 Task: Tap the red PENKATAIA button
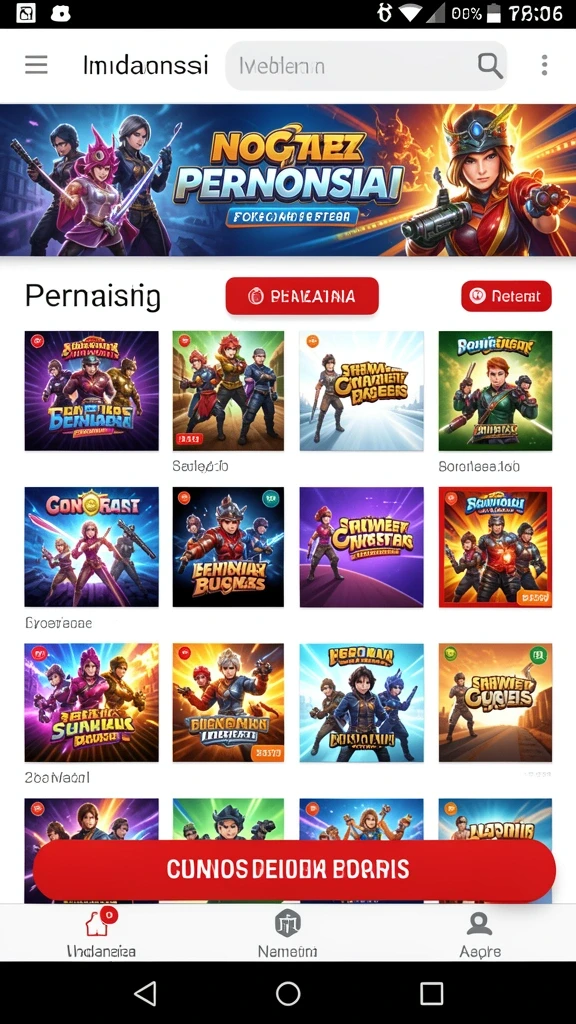pos(302,296)
